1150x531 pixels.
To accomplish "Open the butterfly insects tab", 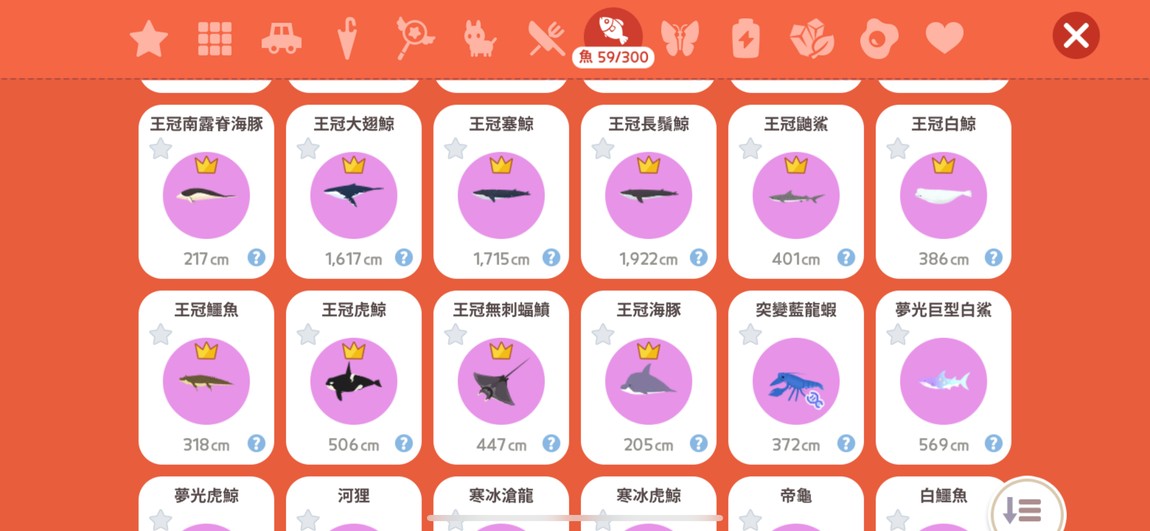I will 679,39.
